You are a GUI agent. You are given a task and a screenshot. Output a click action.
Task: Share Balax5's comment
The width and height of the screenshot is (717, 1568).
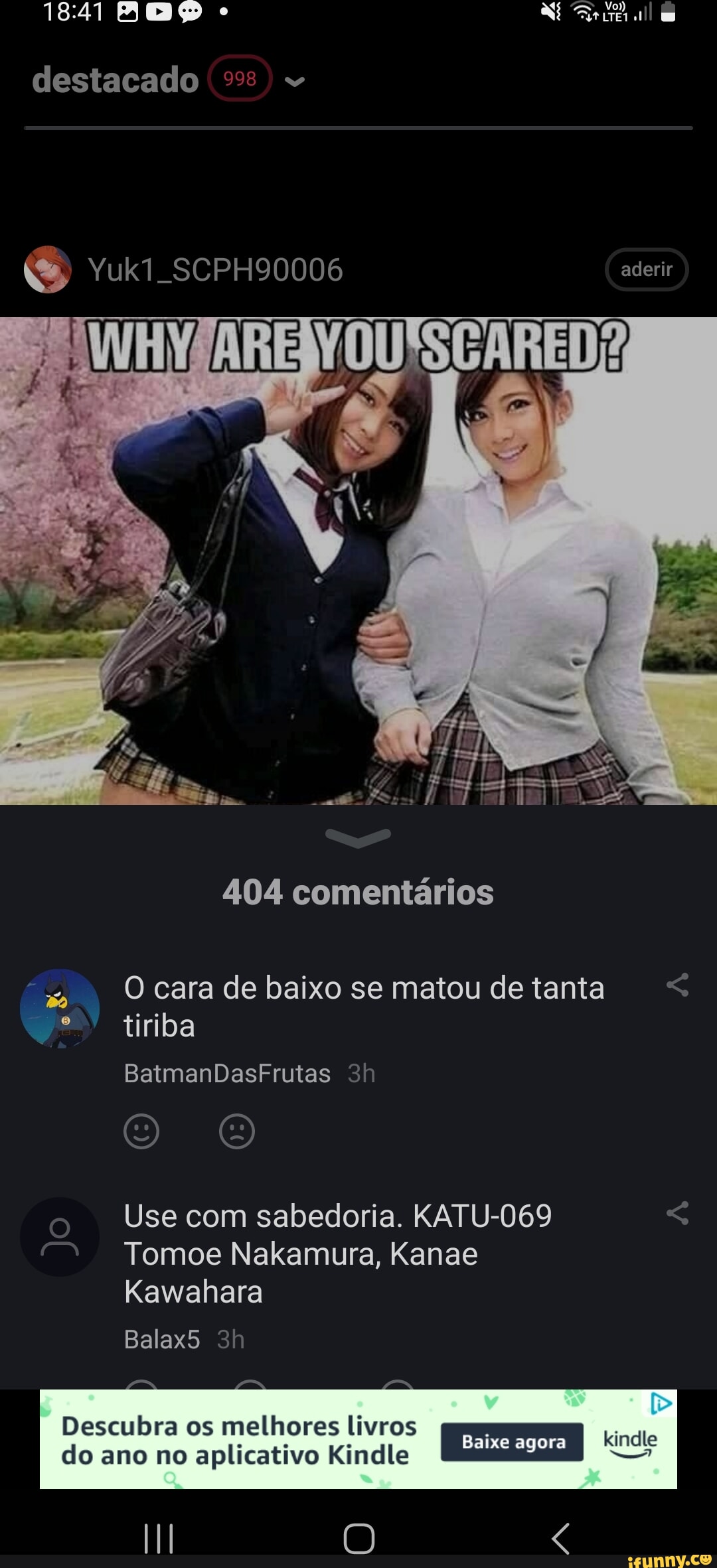click(x=677, y=1213)
